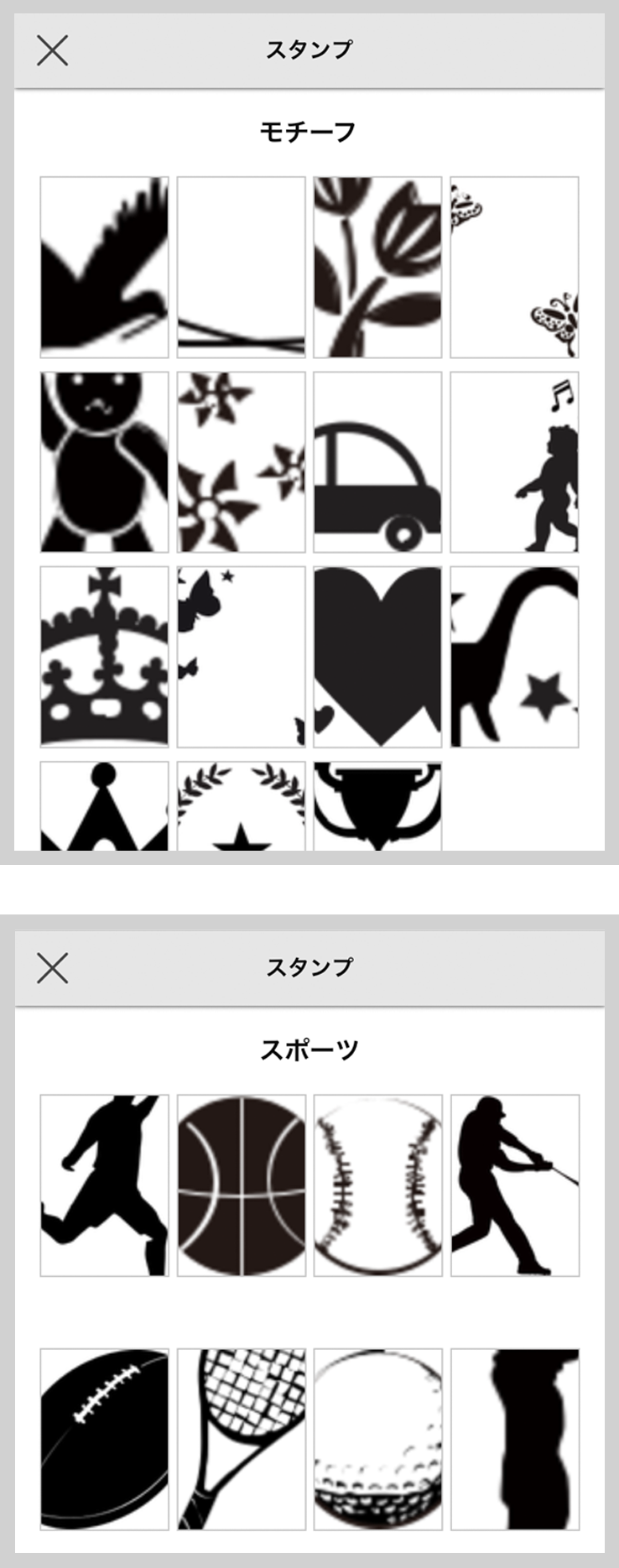The width and height of the screenshot is (619, 1568).
Task: Select the trophy cup stamp
Action: coord(377,807)
